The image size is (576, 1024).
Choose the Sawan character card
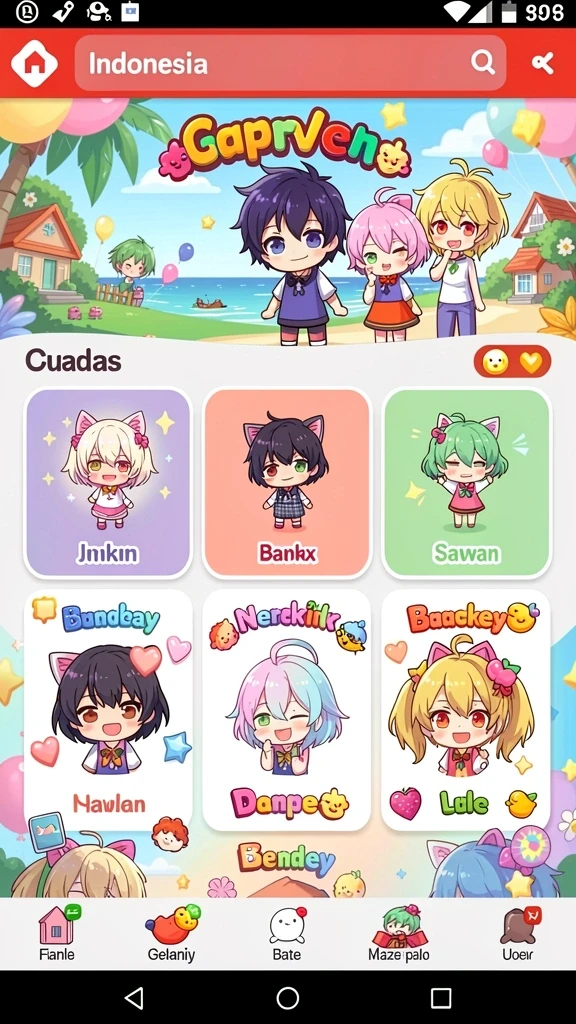click(466, 483)
